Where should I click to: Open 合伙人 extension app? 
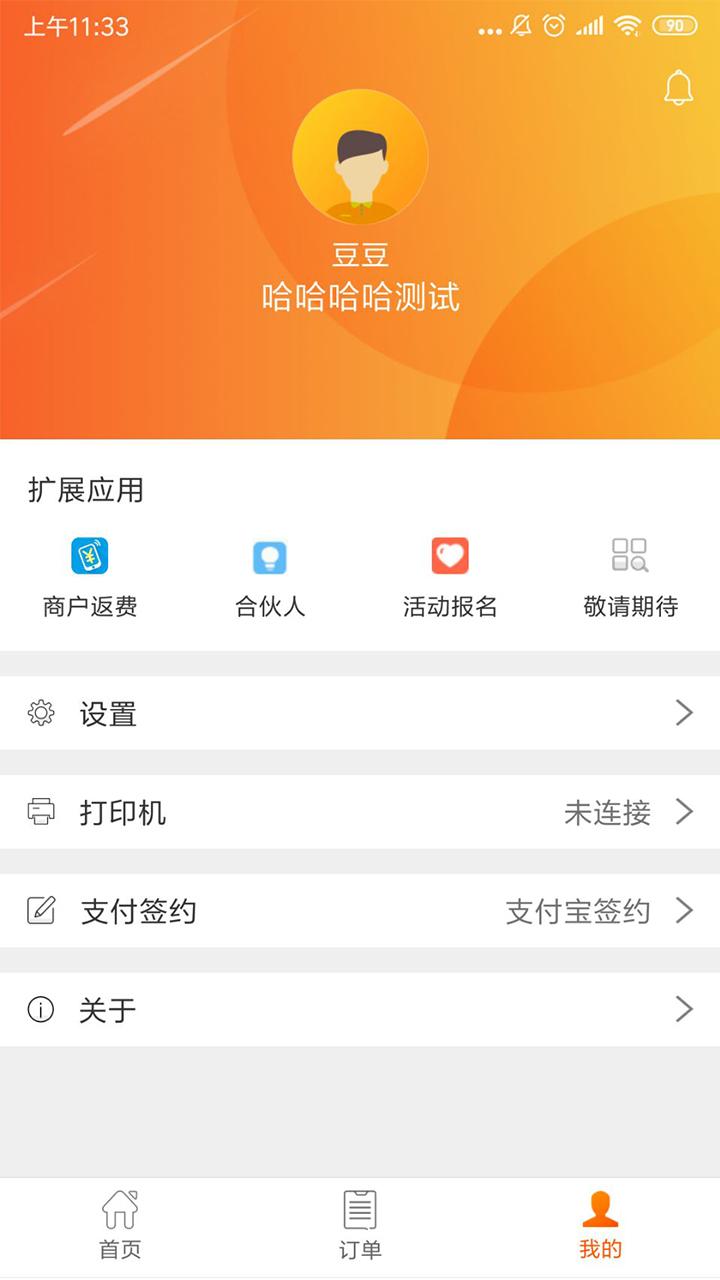(270, 577)
